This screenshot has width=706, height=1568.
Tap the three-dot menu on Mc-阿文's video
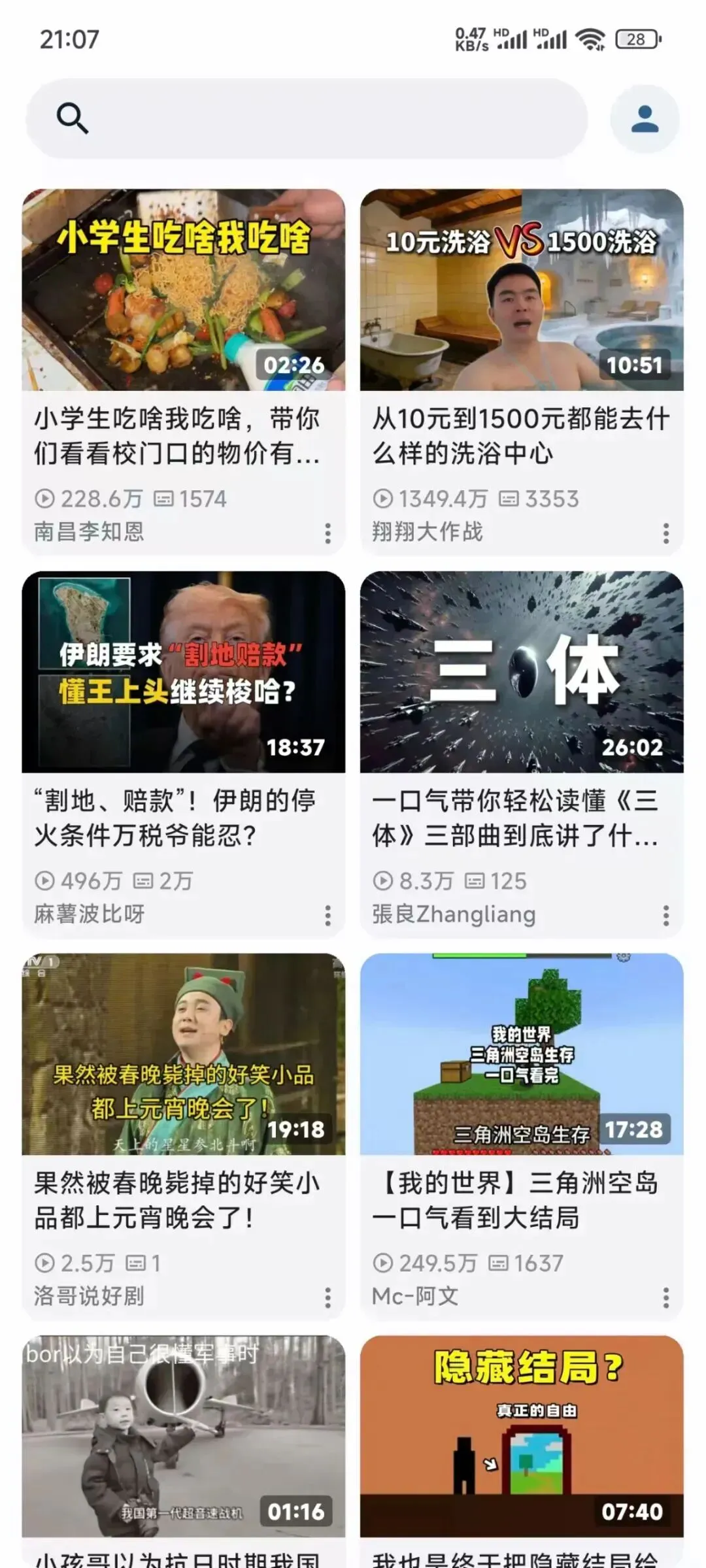(666, 1297)
